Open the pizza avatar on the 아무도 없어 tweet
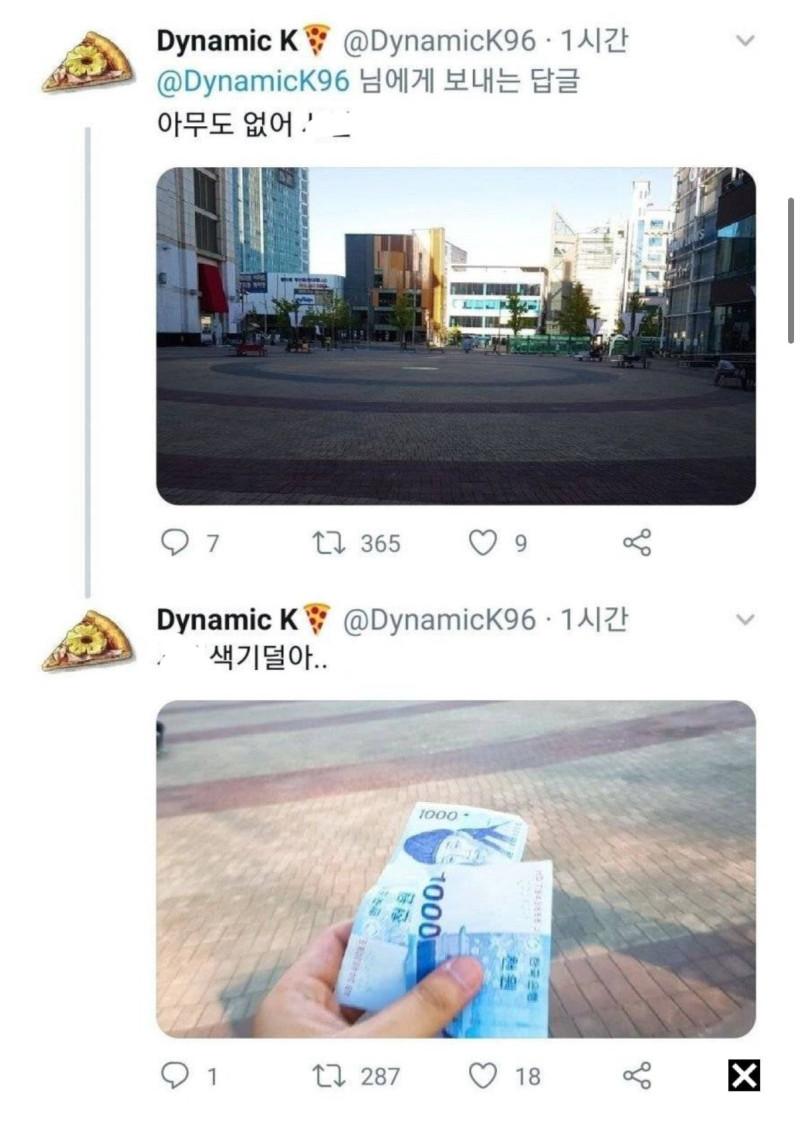The image size is (800, 1145). point(87,62)
